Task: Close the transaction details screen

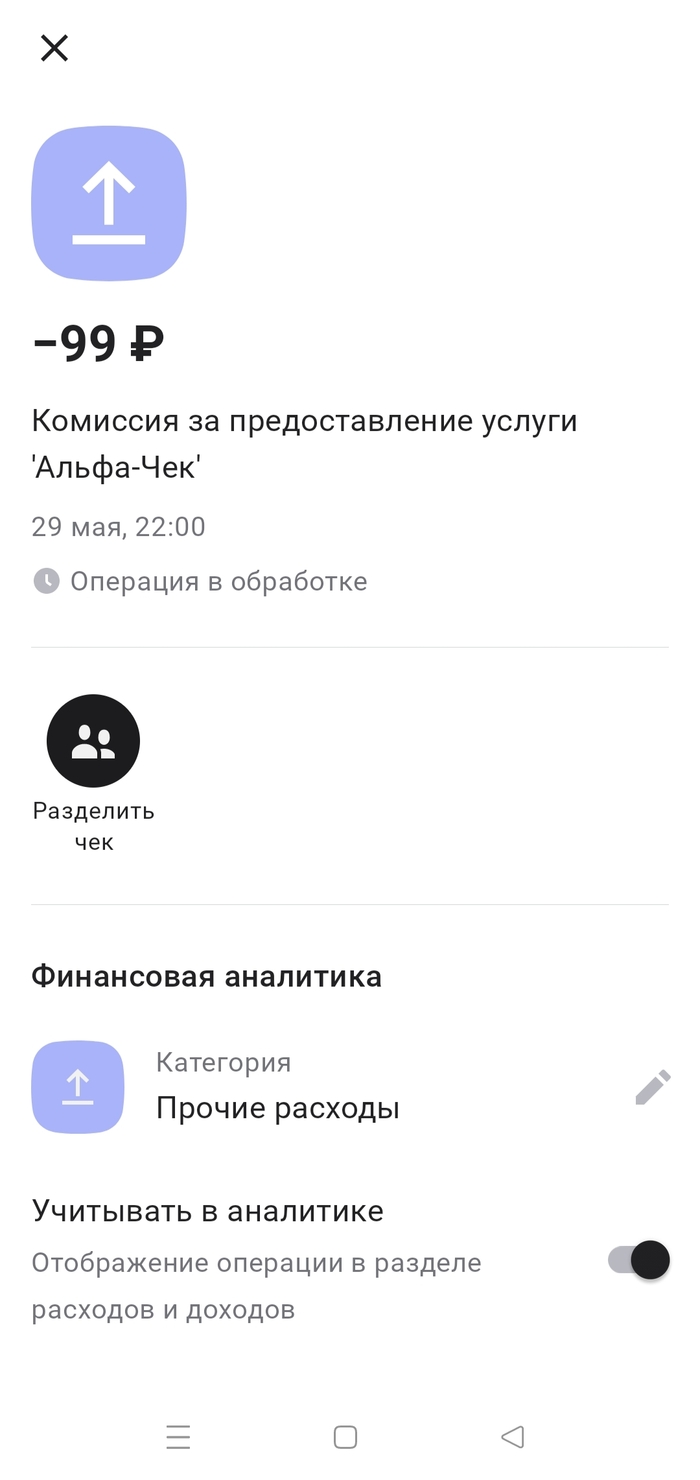Action: [54, 48]
